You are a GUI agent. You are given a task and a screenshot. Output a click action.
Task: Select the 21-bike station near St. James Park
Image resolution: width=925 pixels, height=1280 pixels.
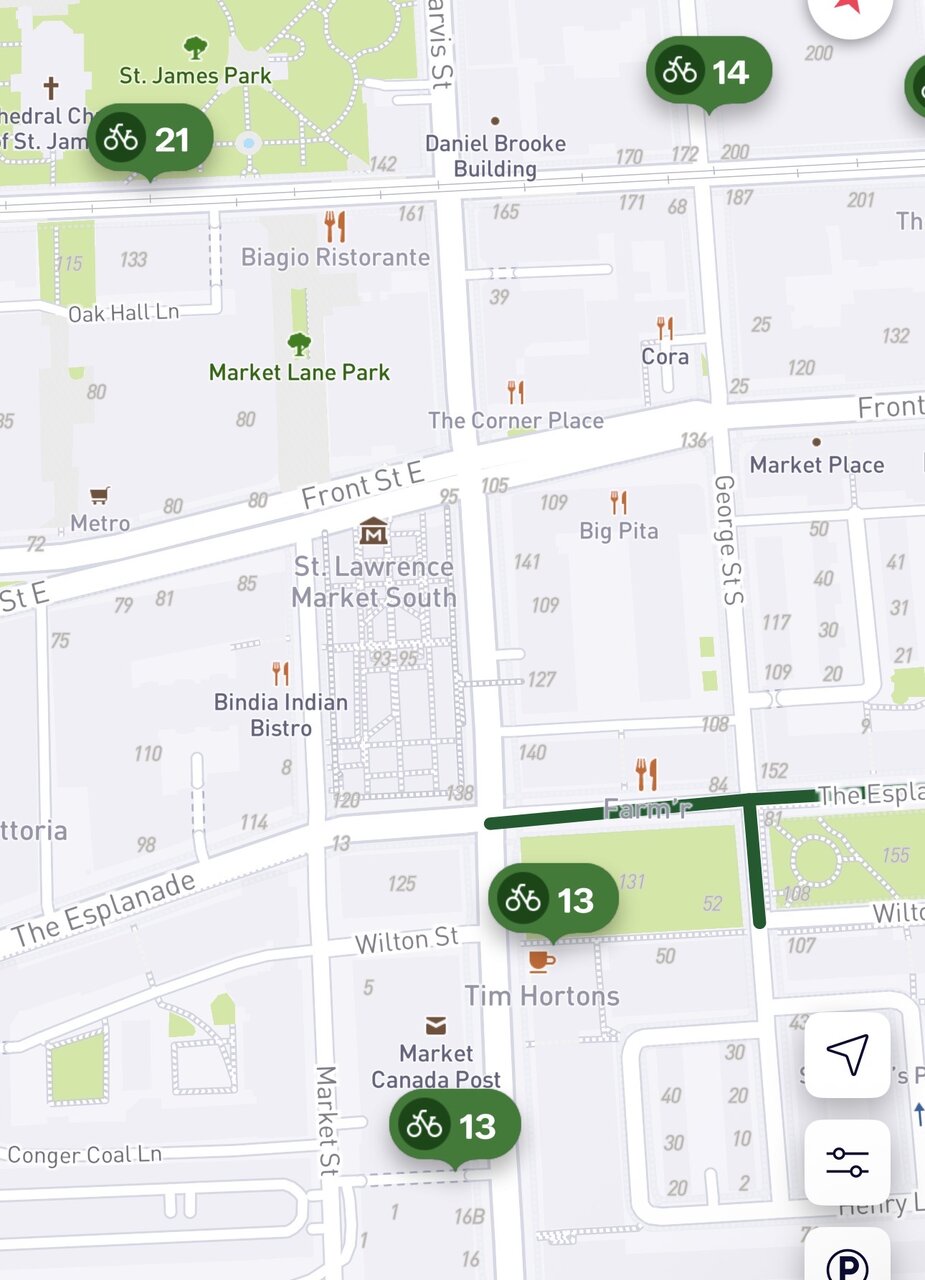pyautogui.click(x=150, y=139)
